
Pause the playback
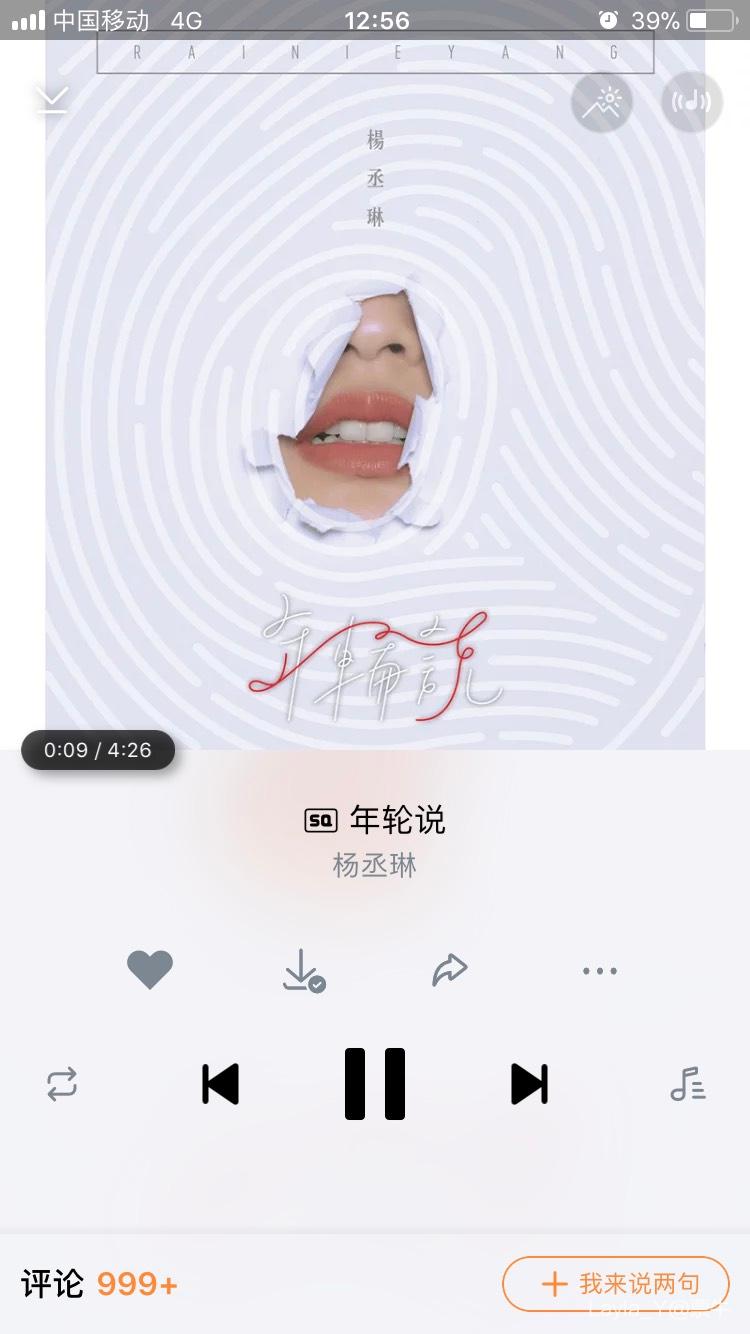375,1084
